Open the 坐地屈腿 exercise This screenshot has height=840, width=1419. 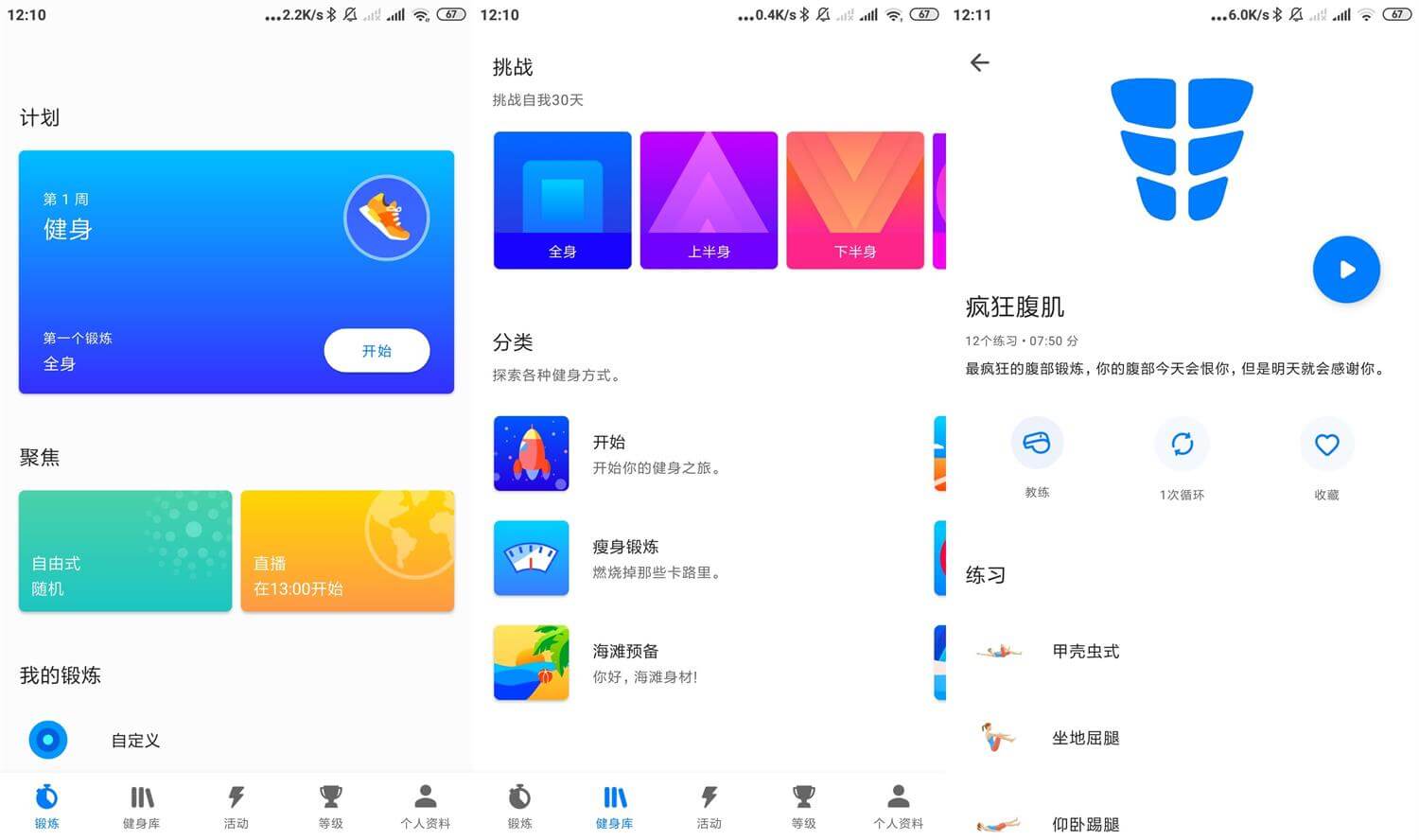pyautogui.click(x=1085, y=738)
